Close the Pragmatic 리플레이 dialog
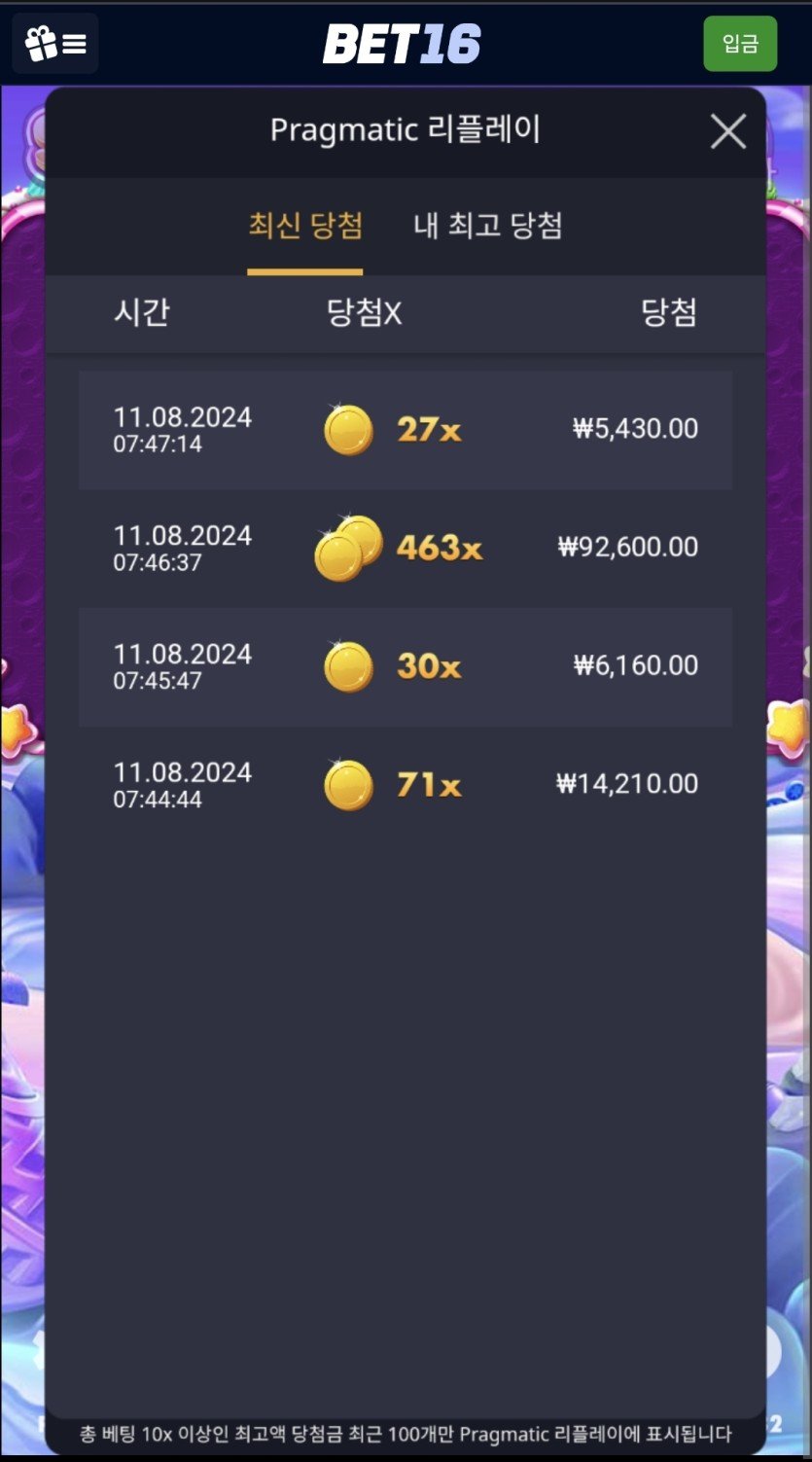The width and height of the screenshot is (812, 1462). [727, 131]
